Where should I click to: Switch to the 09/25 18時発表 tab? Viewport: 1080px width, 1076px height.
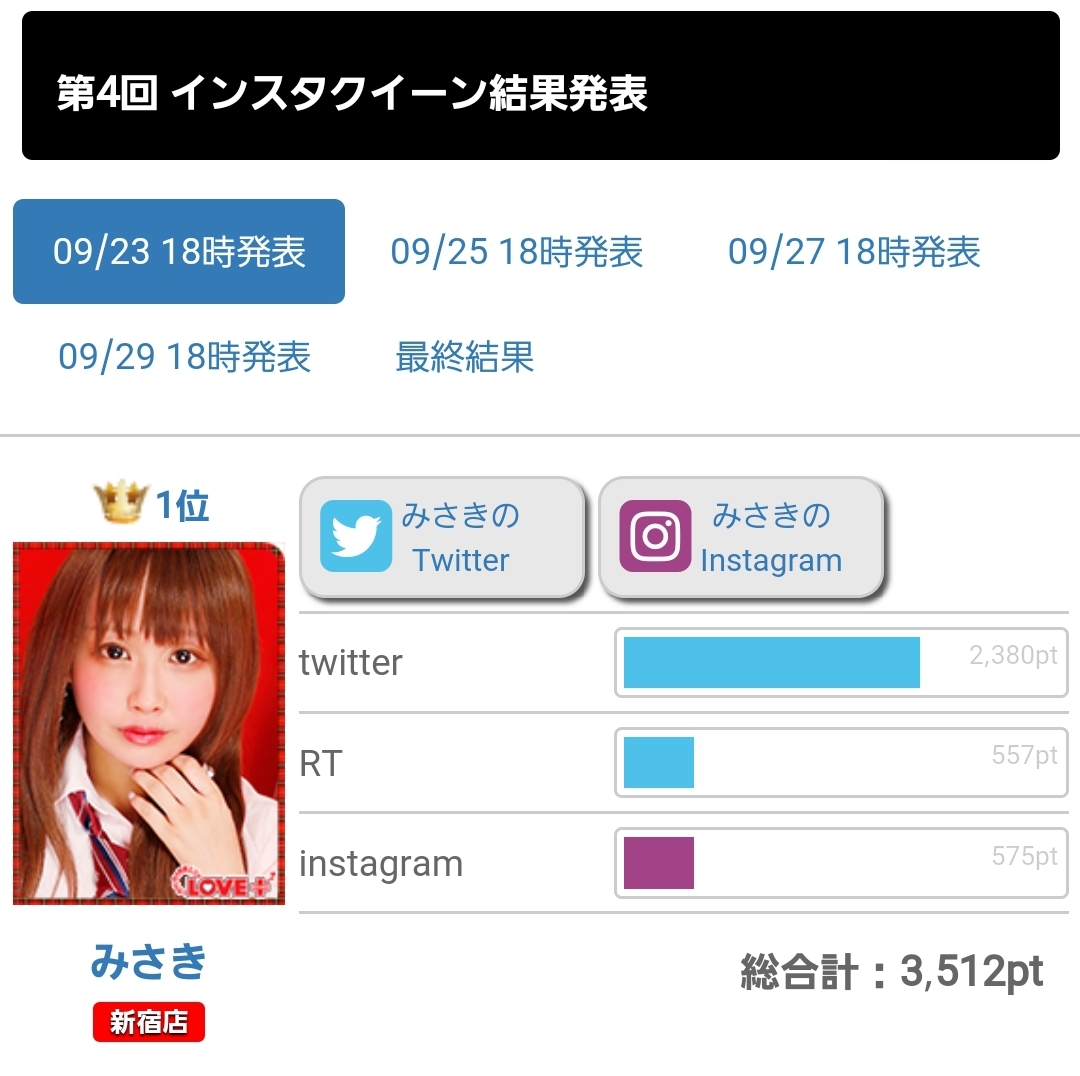516,251
